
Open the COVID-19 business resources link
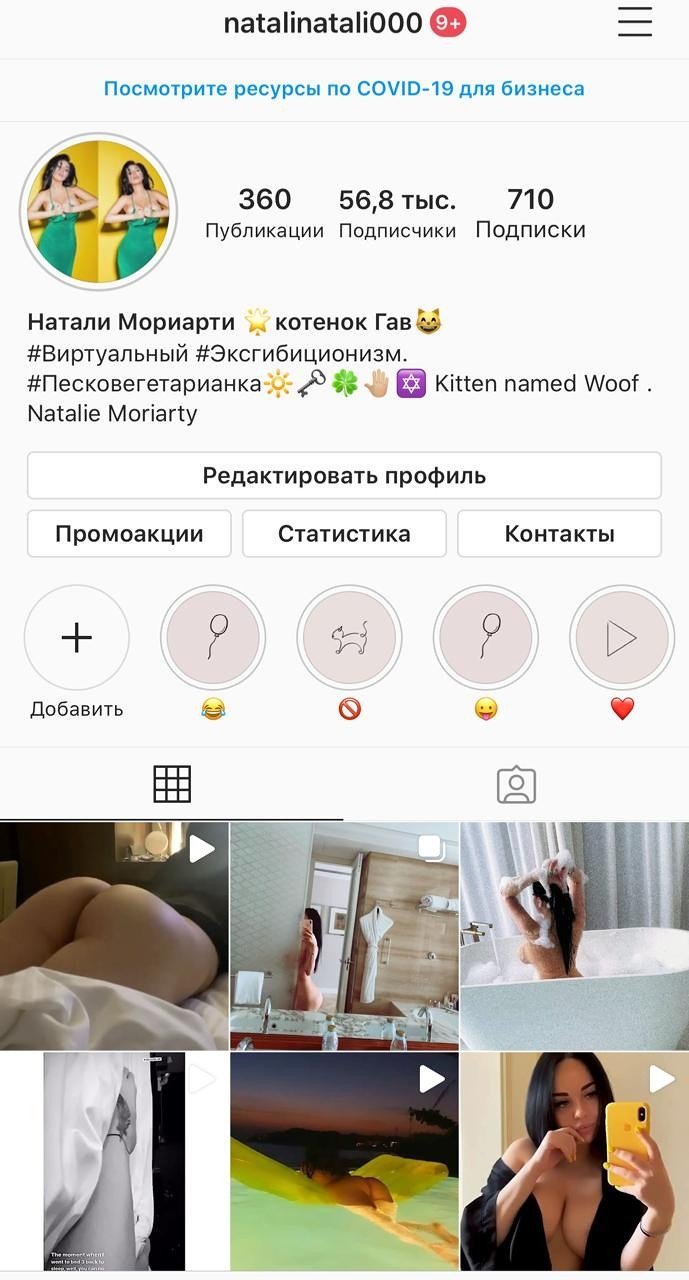[344, 89]
